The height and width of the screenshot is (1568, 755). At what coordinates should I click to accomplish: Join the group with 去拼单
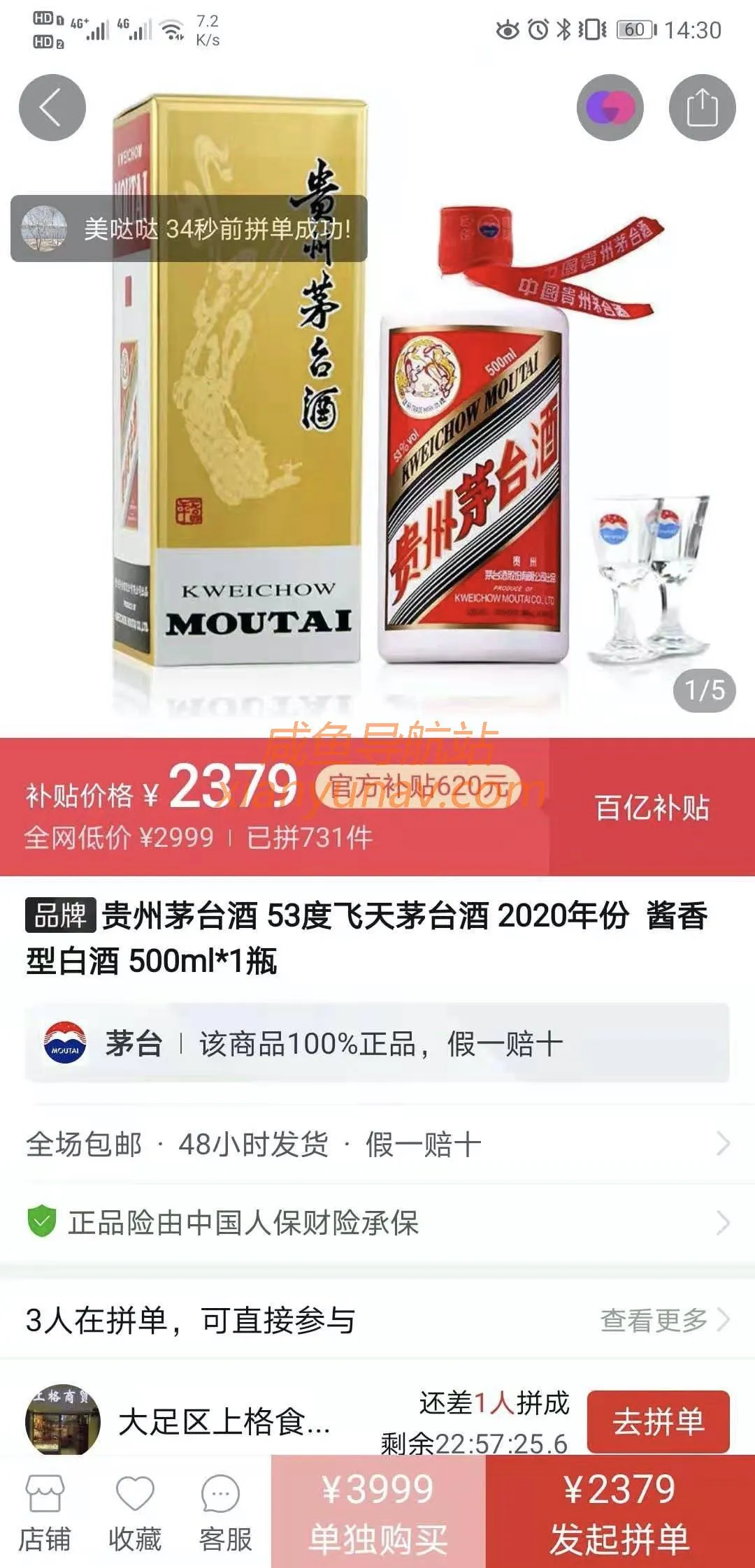coord(658,1421)
